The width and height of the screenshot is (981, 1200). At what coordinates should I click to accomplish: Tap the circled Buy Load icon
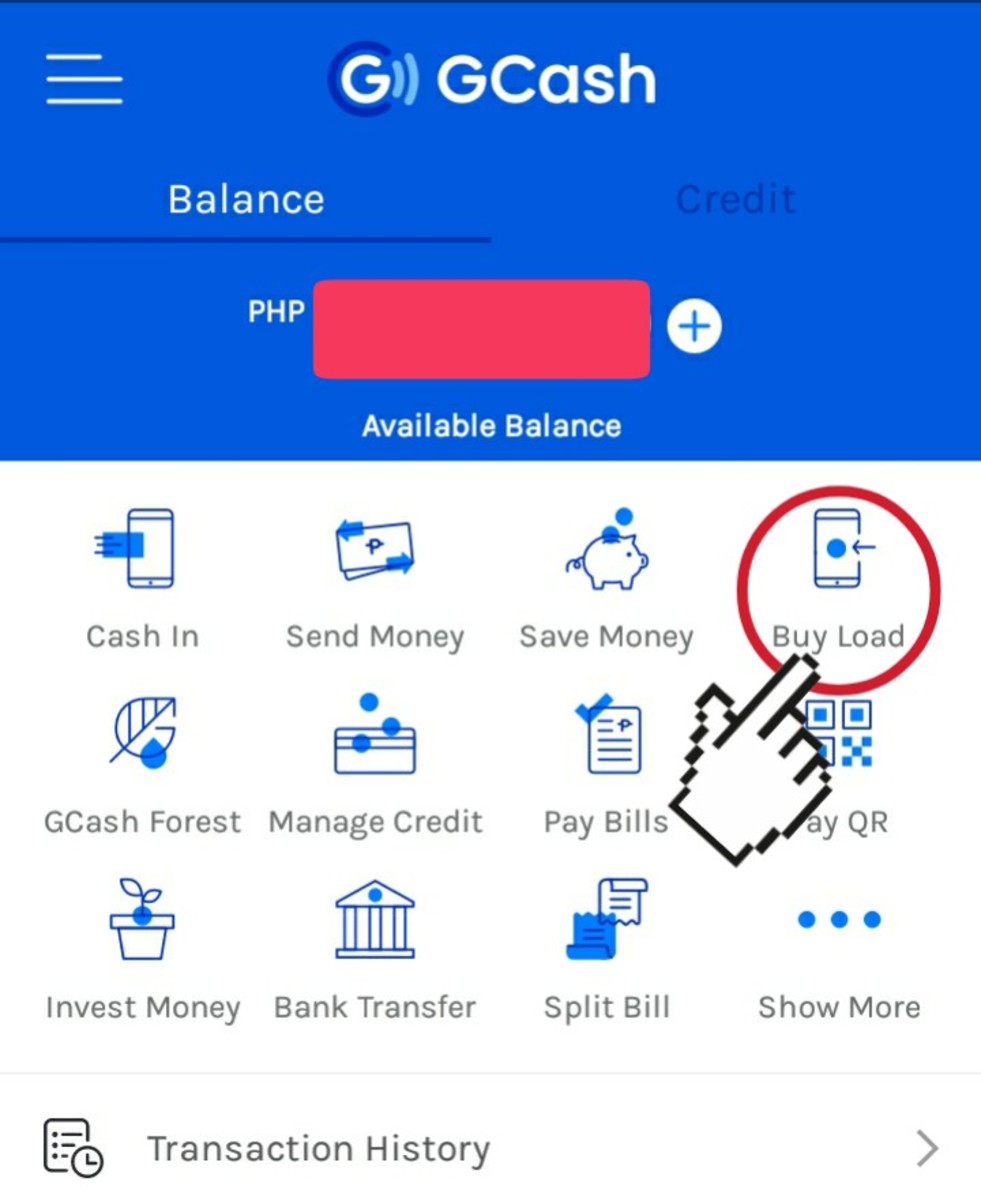click(838, 575)
